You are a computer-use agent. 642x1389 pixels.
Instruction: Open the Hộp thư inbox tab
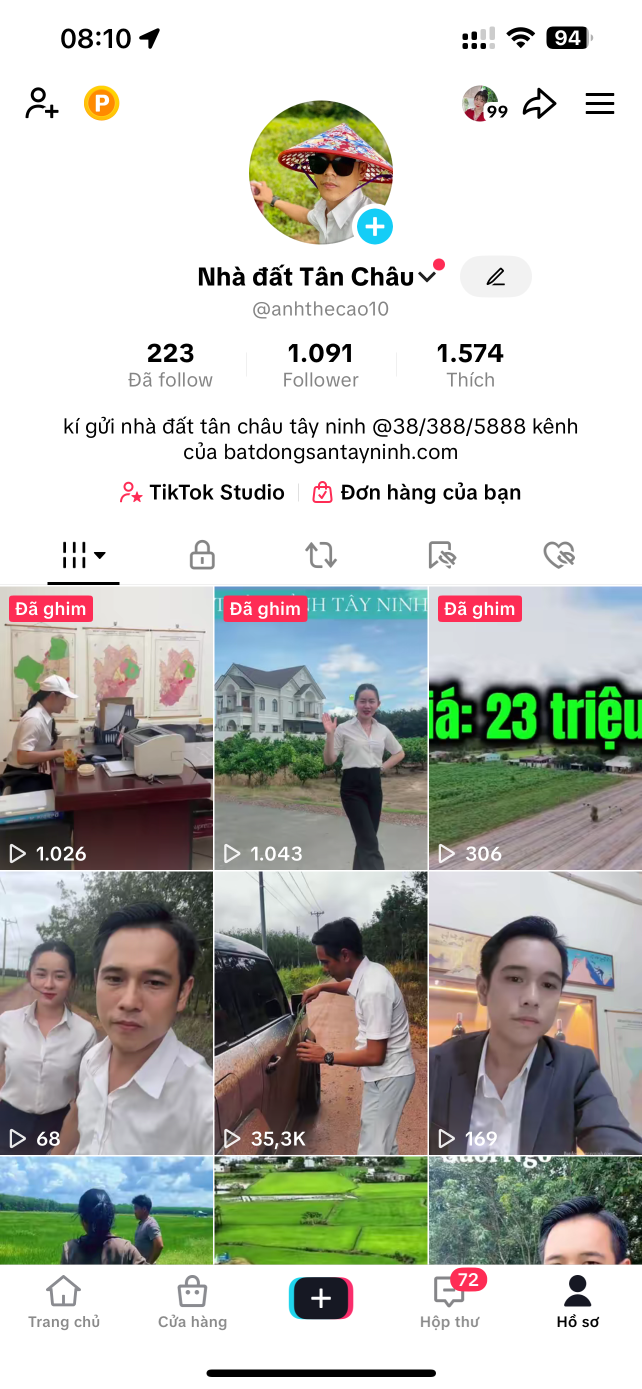click(x=450, y=1302)
